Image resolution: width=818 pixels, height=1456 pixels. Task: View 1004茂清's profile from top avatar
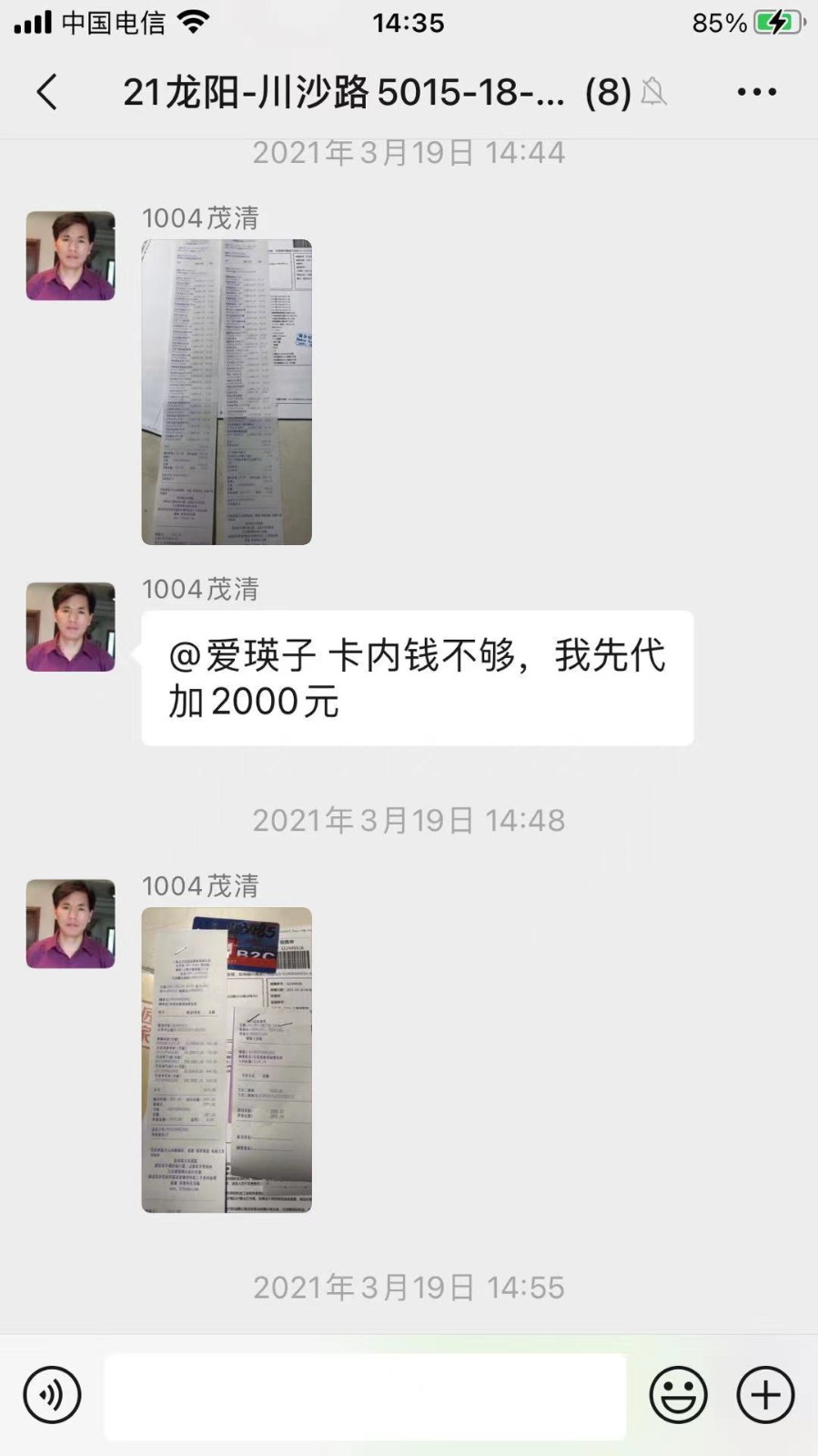[71, 256]
